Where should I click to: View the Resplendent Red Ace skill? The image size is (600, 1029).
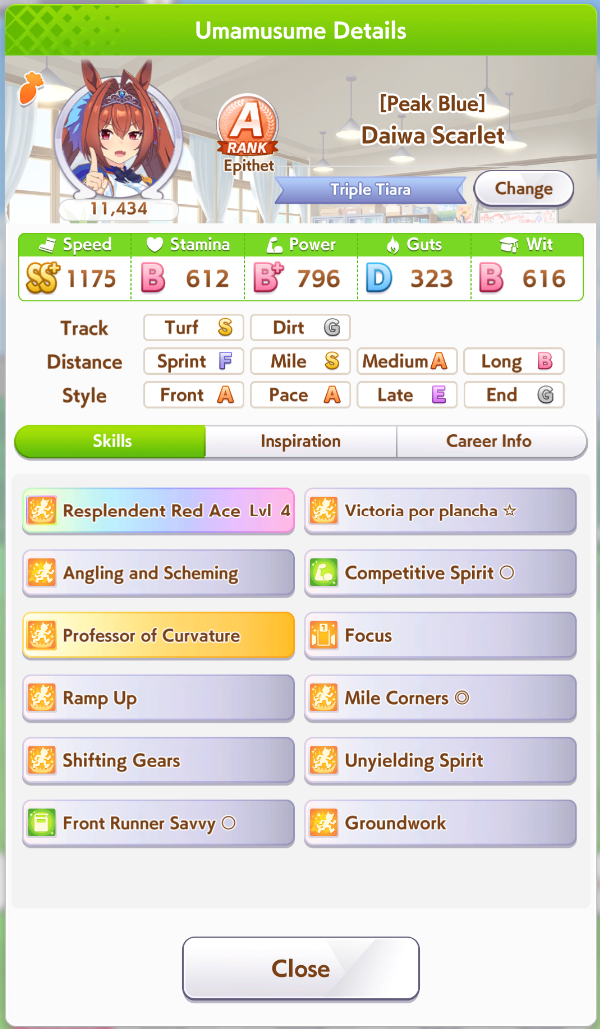coord(158,511)
